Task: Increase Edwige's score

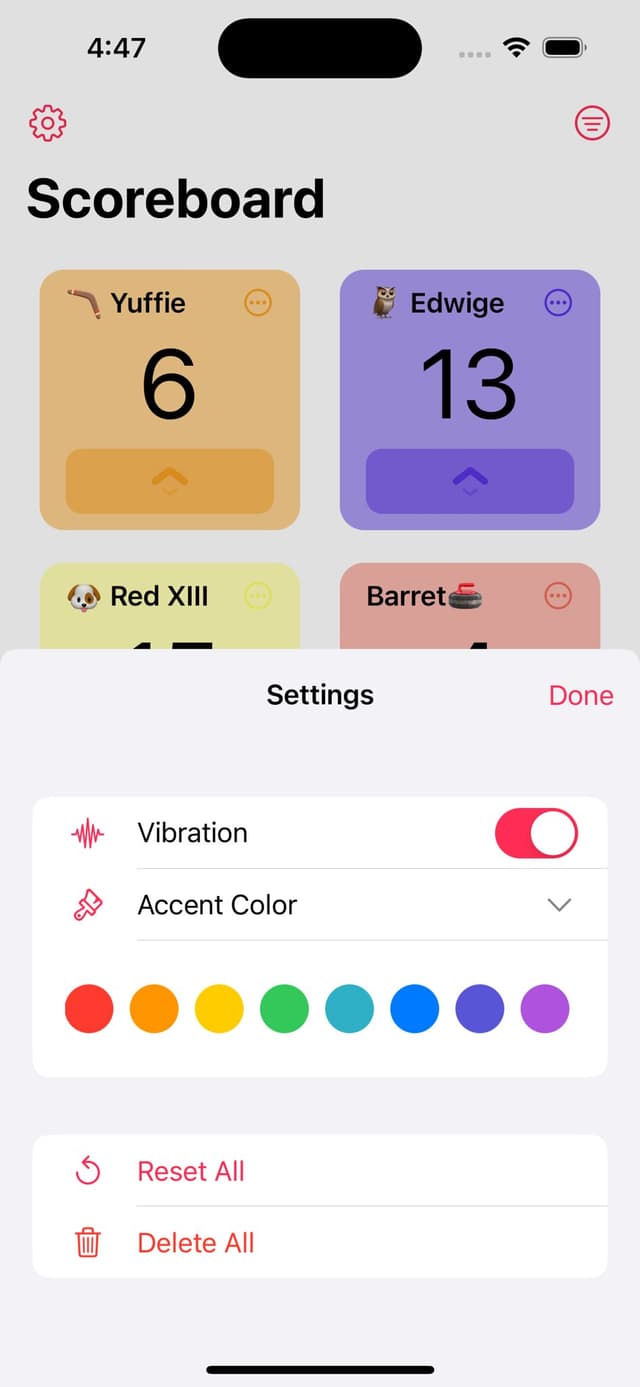Action: coord(470,481)
